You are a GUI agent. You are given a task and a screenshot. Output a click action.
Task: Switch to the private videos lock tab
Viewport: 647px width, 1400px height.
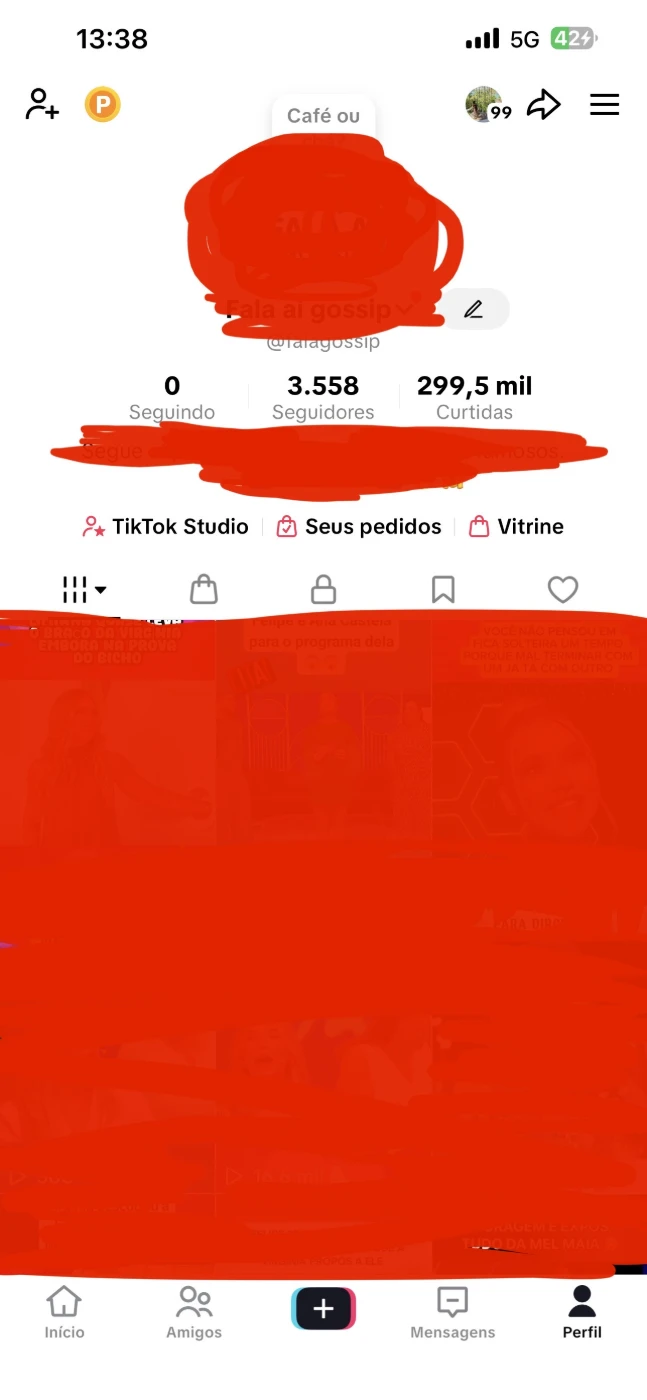[x=323, y=589]
